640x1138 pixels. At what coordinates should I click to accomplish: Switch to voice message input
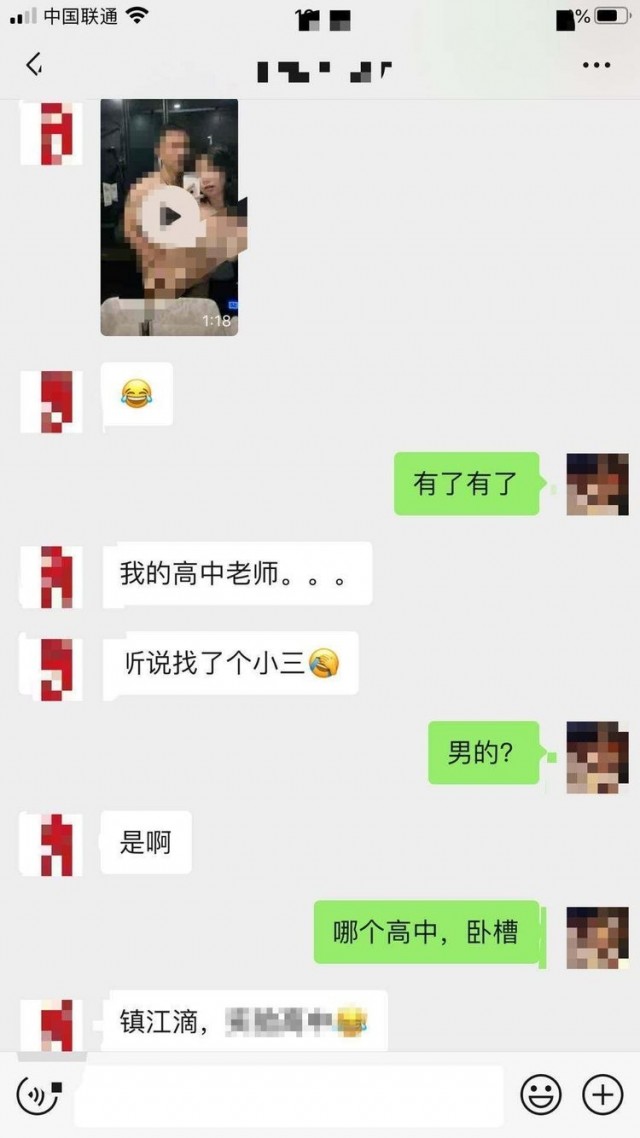point(39,1096)
